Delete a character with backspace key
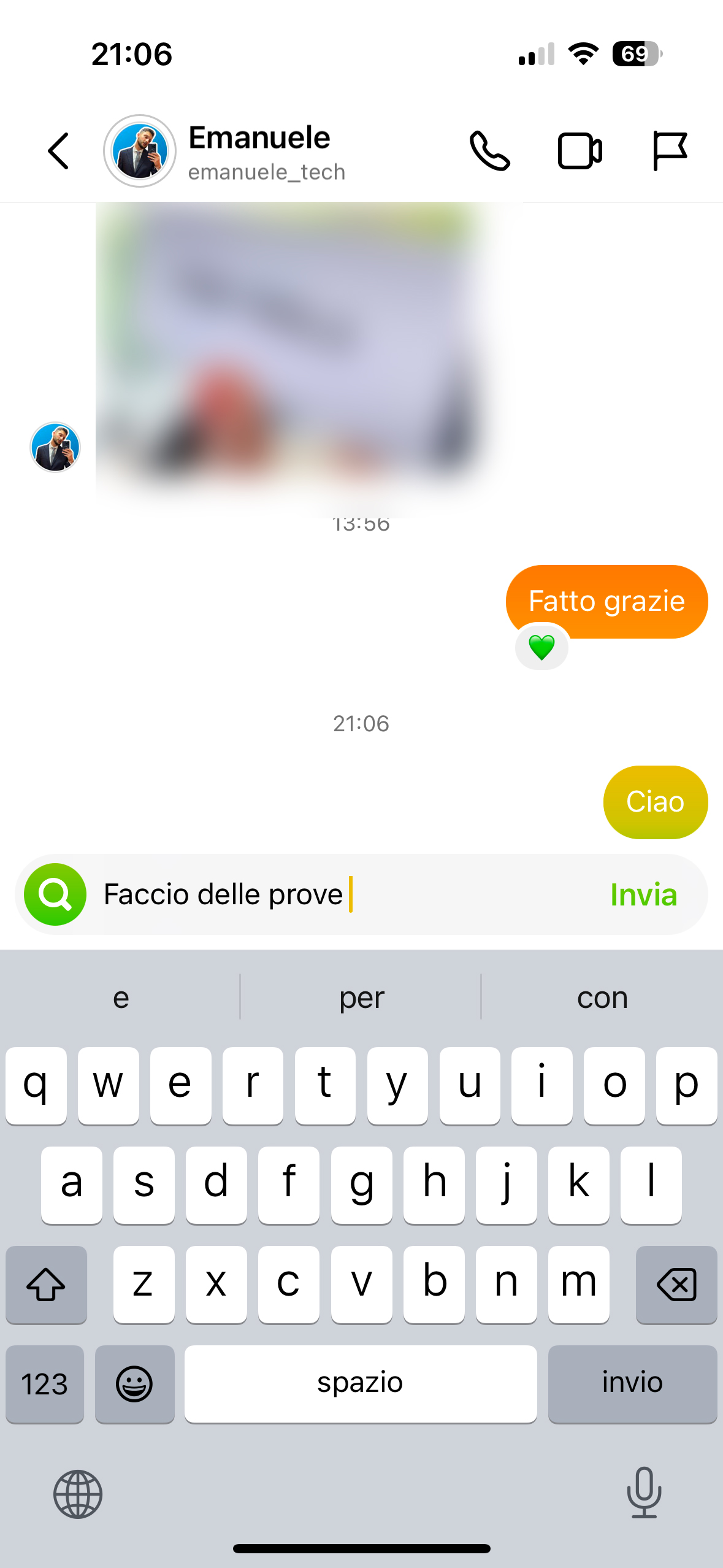This screenshot has height=1568, width=723. [x=676, y=1285]
